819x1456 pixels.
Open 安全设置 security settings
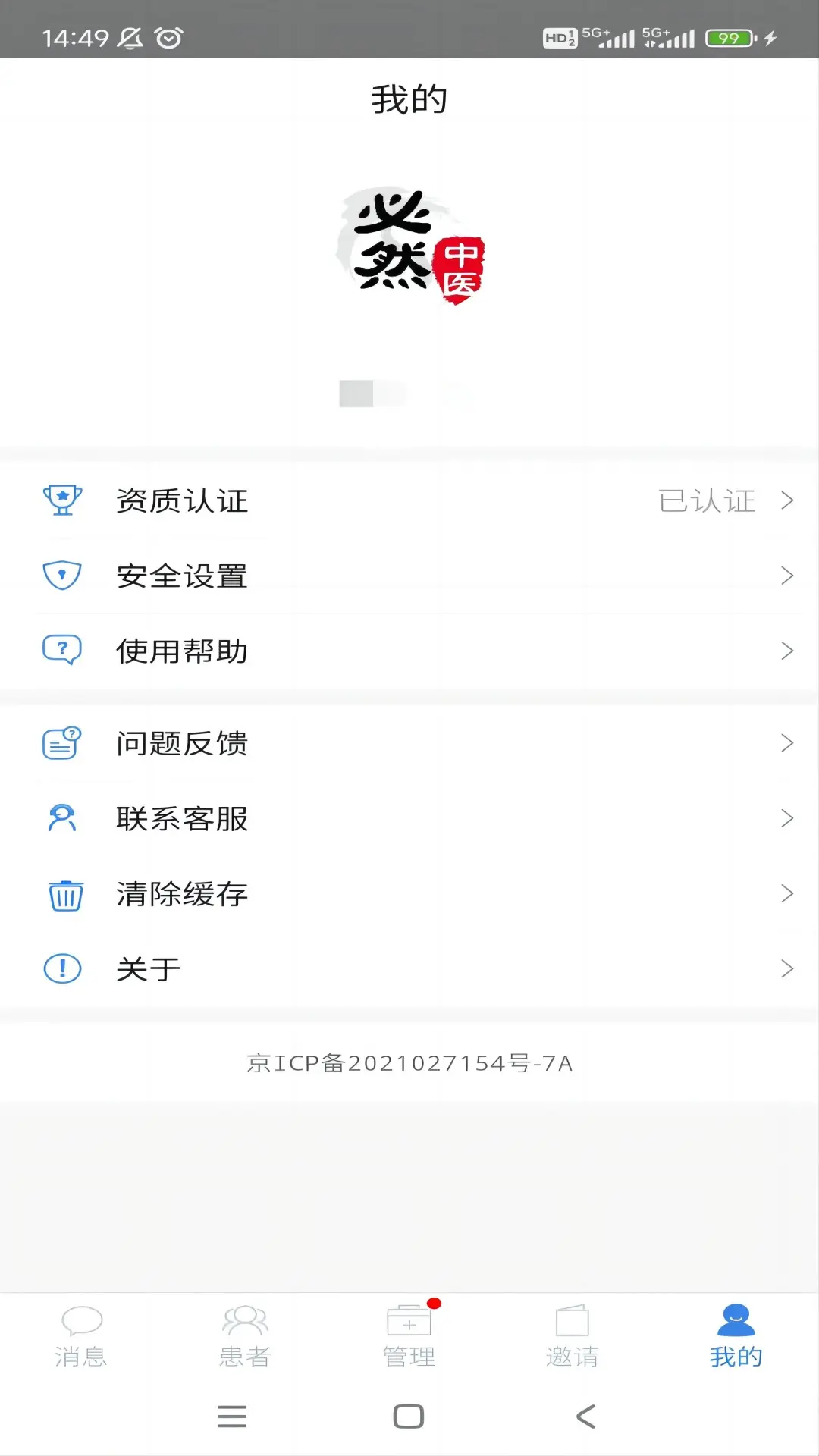click(x=409, y=576)
